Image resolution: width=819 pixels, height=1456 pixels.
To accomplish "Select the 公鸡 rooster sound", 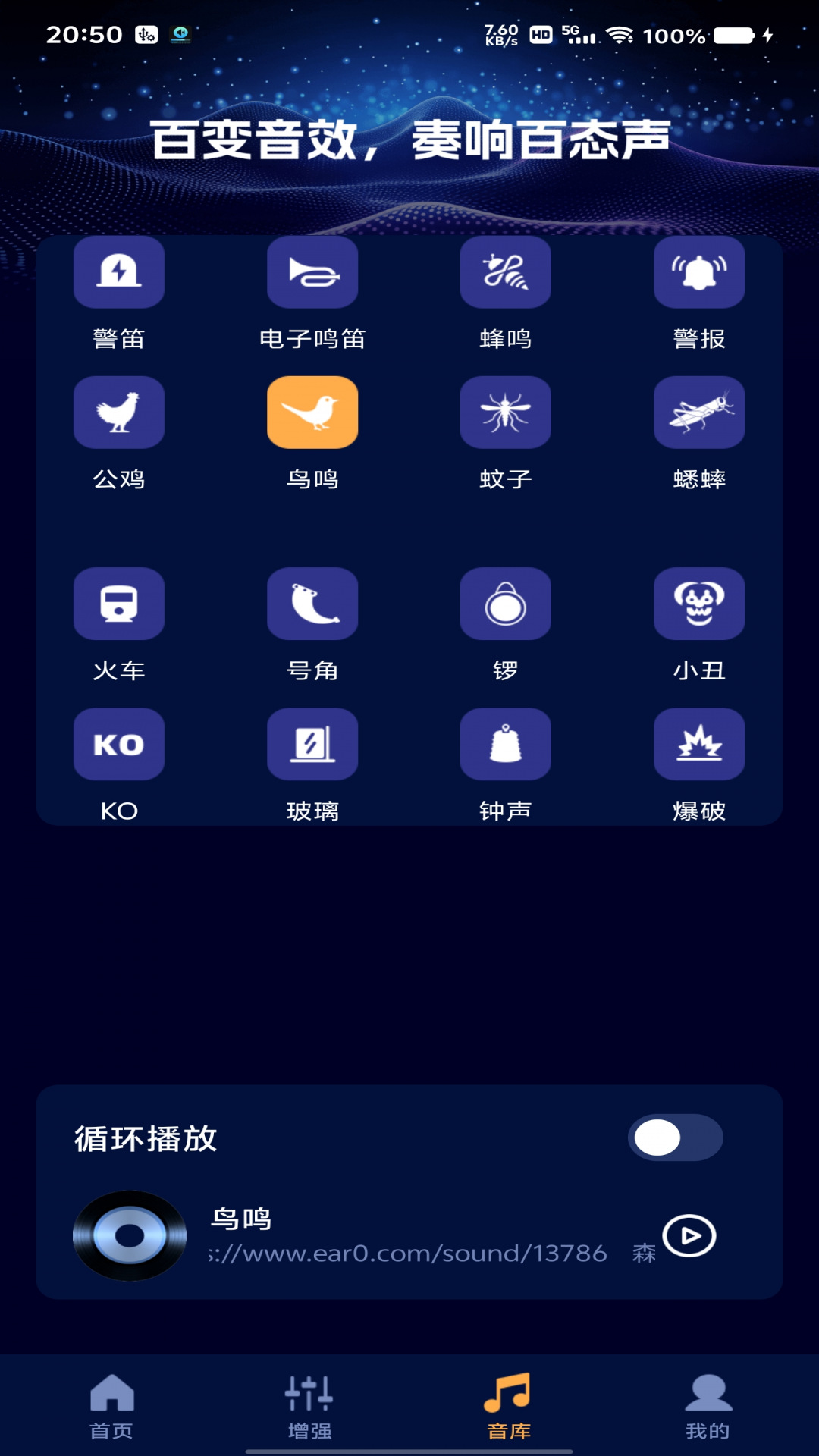I will click(x=119, y=413).
